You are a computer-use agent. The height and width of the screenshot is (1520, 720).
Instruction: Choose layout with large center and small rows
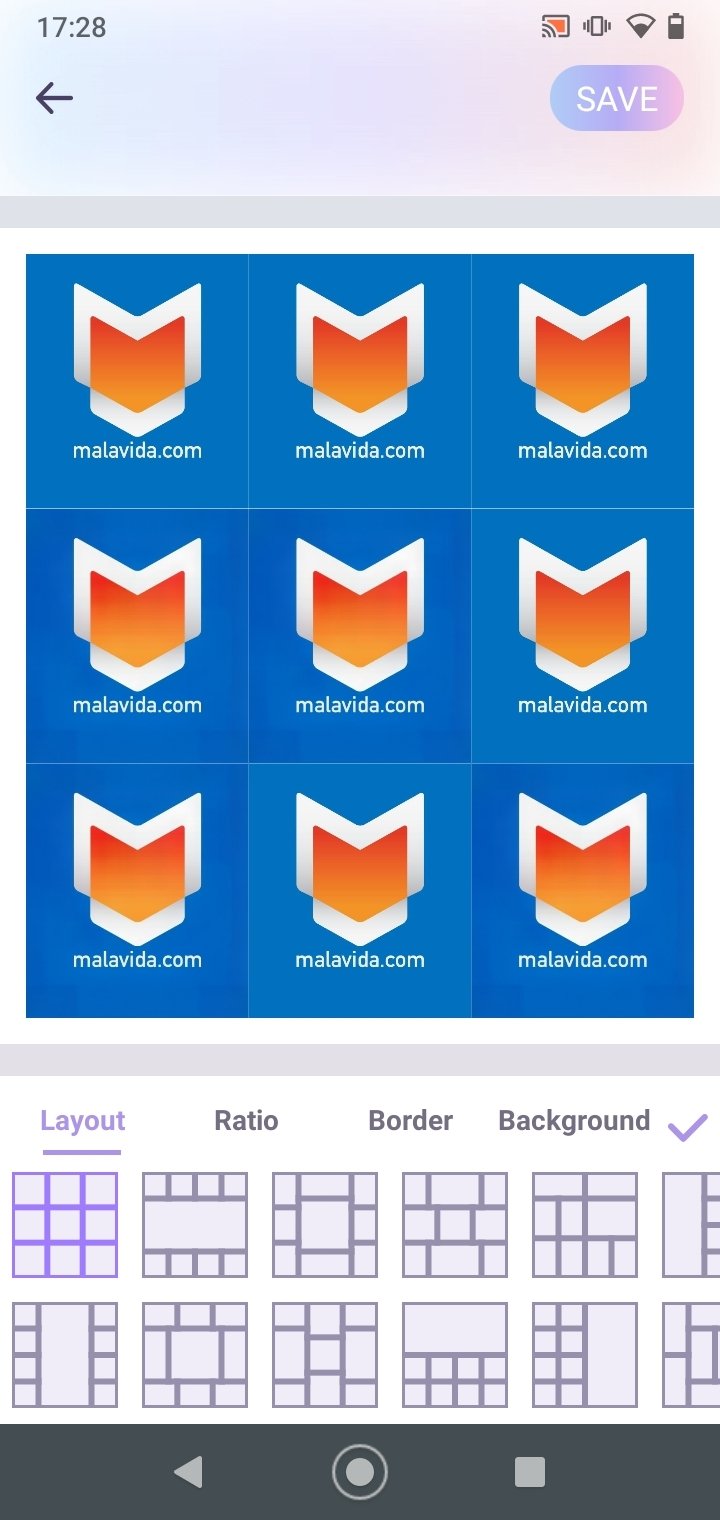[195, 1225]
